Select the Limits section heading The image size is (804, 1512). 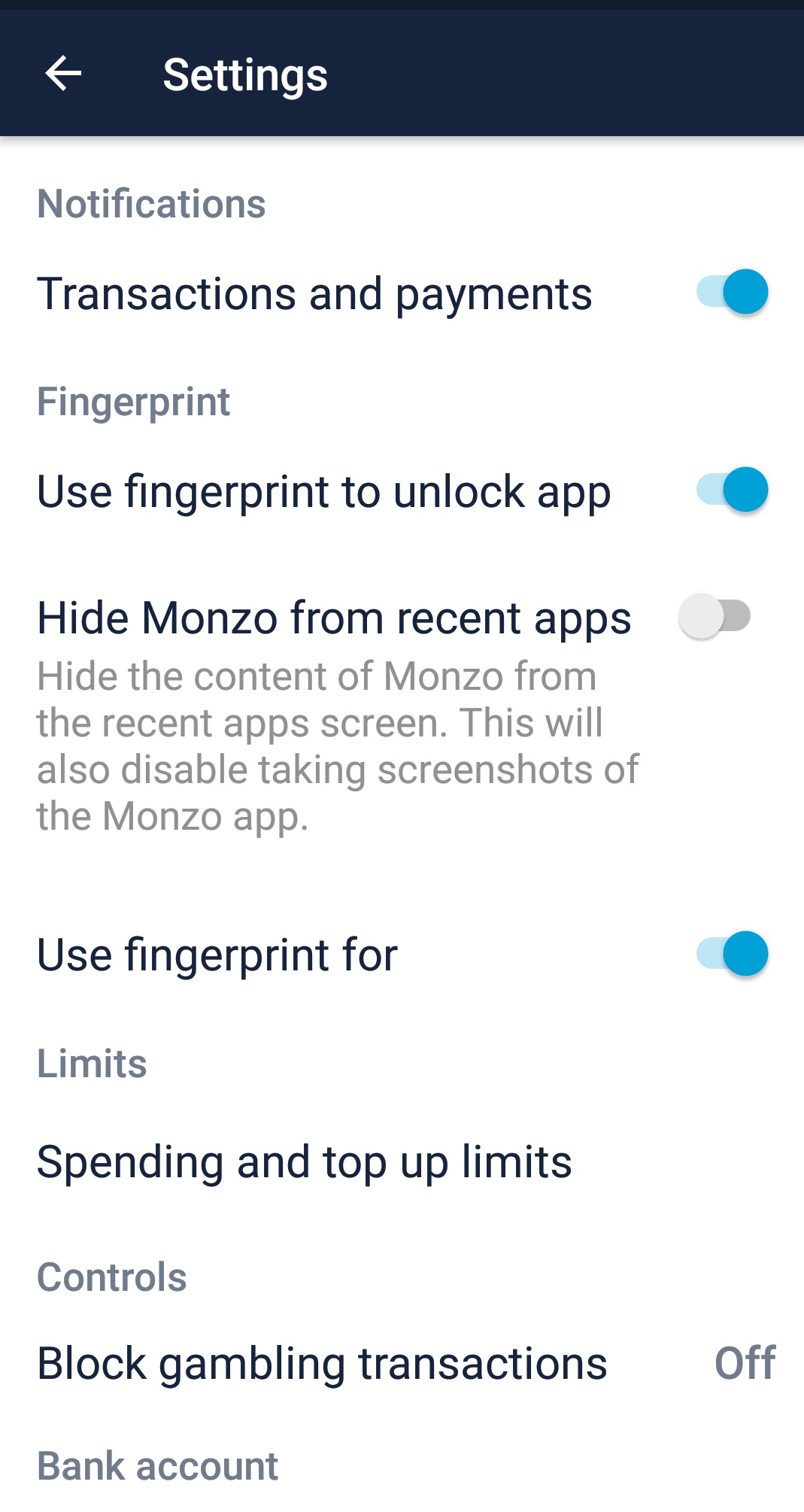93,1062
